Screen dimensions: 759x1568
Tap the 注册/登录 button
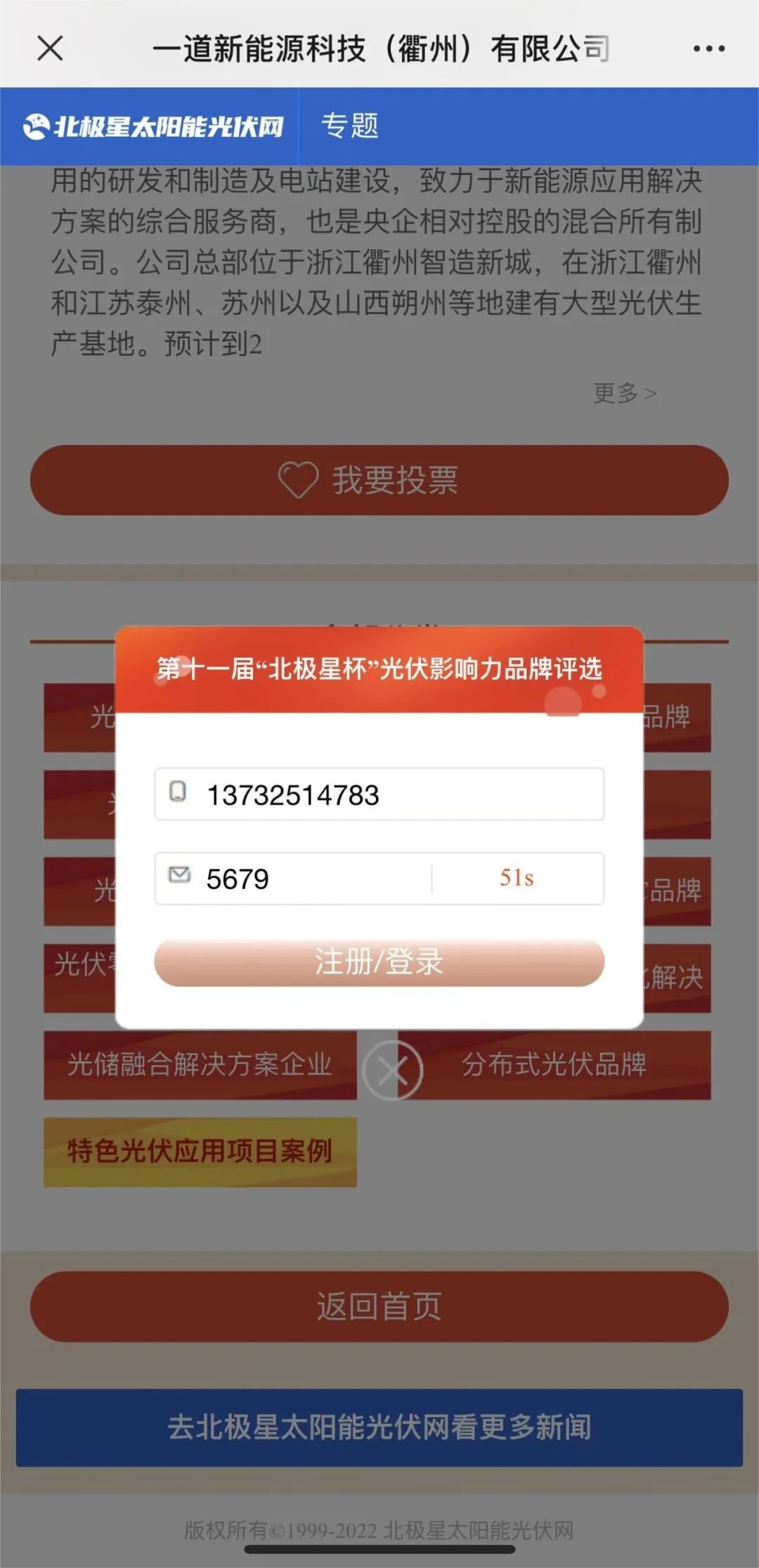point(379,962)
